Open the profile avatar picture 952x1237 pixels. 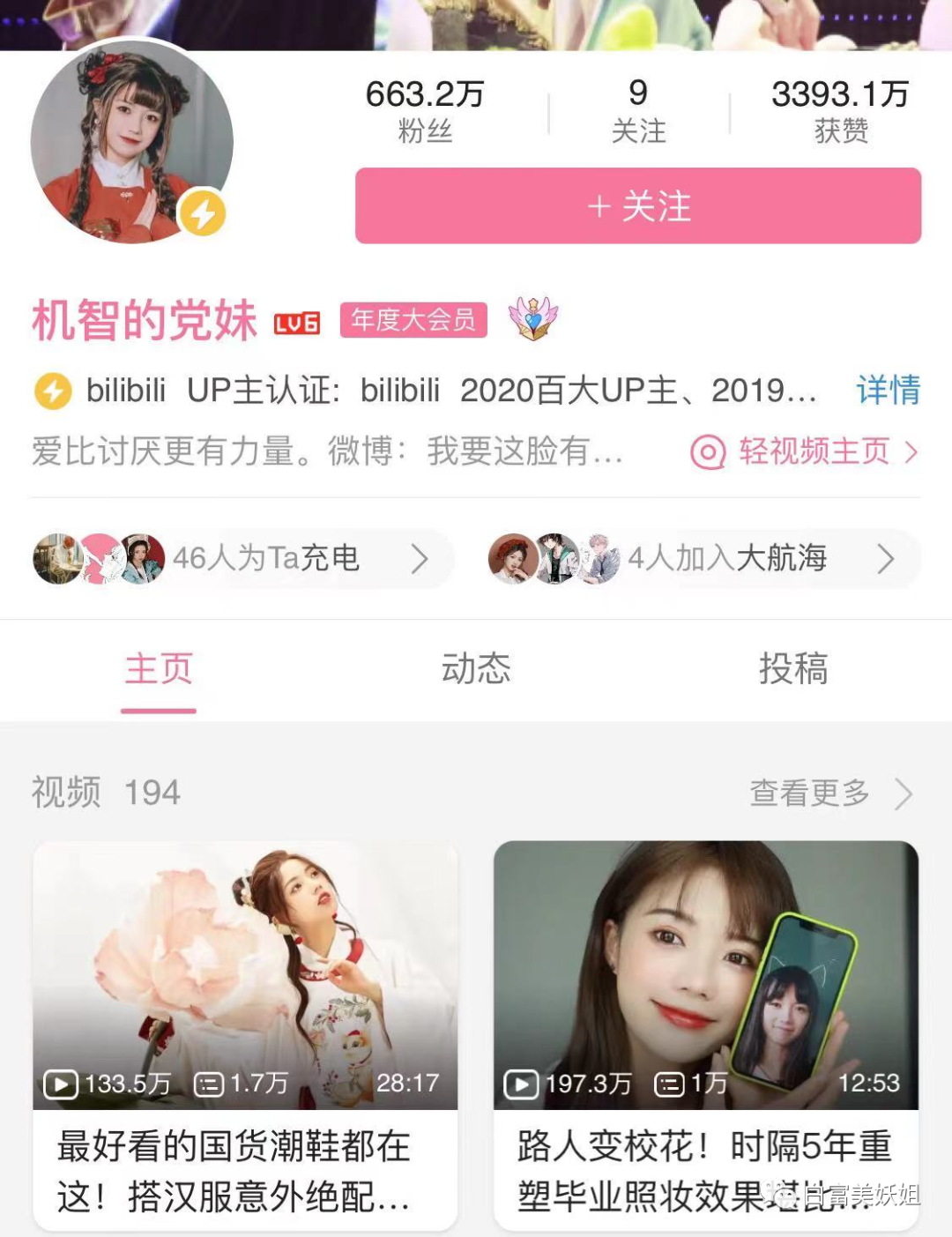coord(132,141)
